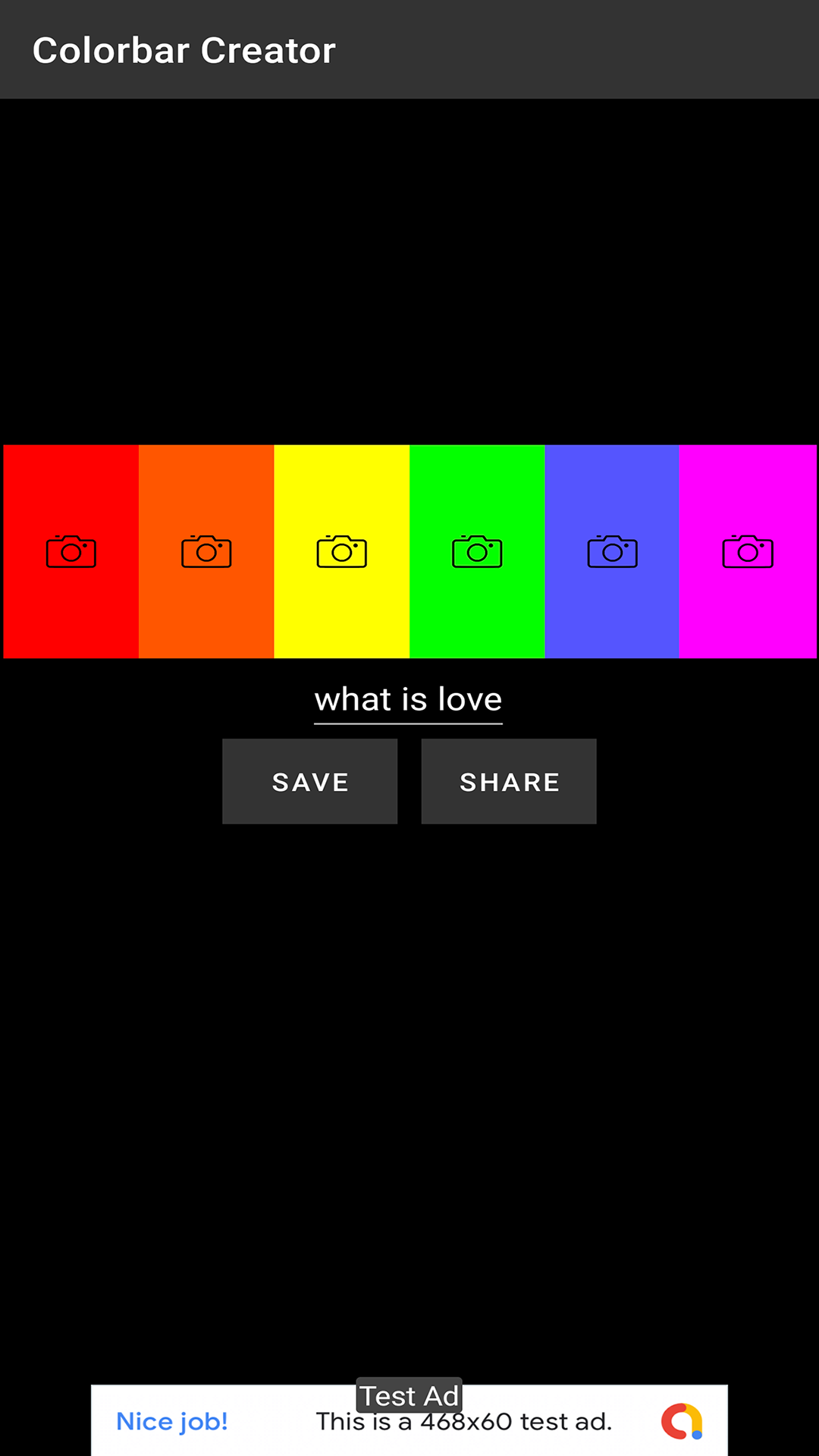Click the 468x60 test ad text

464,1422
